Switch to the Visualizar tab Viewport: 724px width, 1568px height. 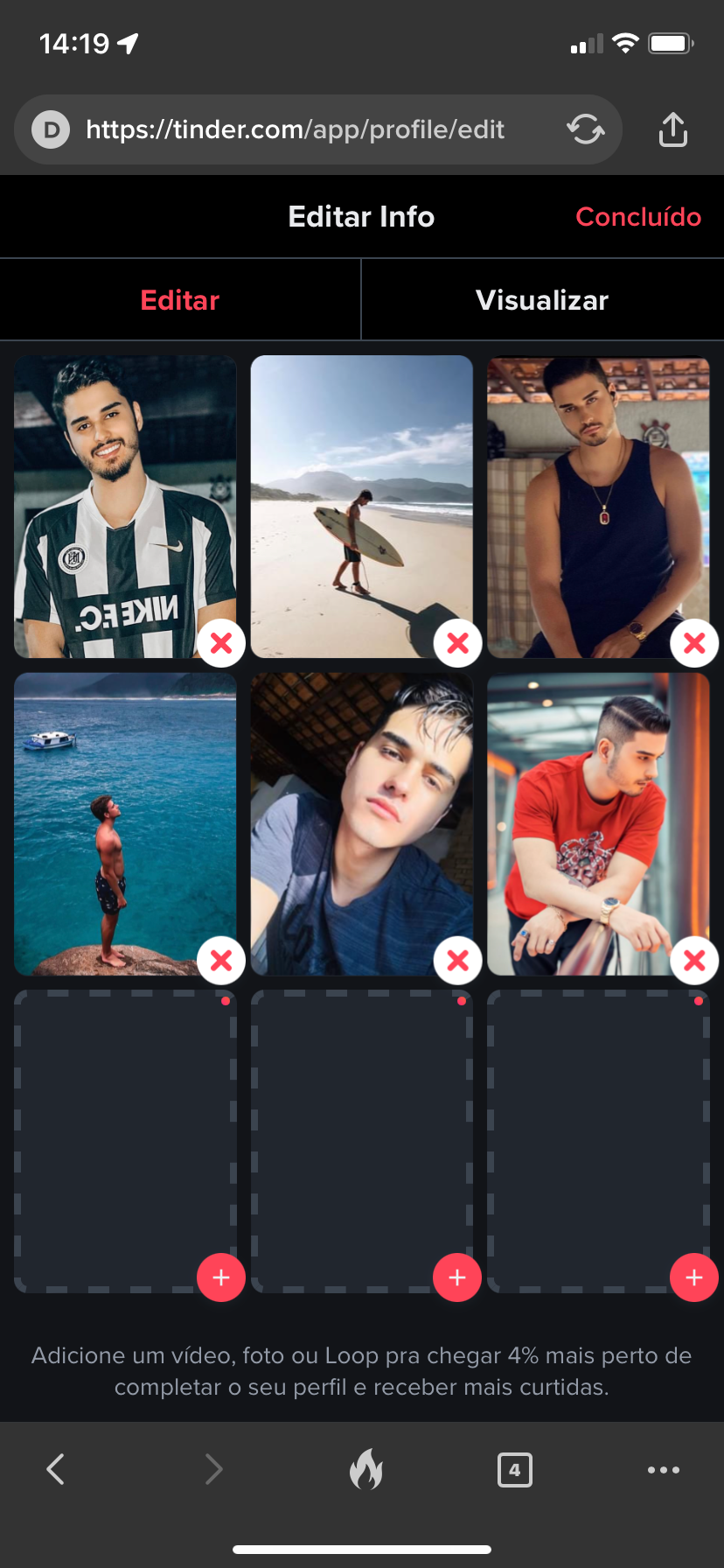[x=542, y=300]
